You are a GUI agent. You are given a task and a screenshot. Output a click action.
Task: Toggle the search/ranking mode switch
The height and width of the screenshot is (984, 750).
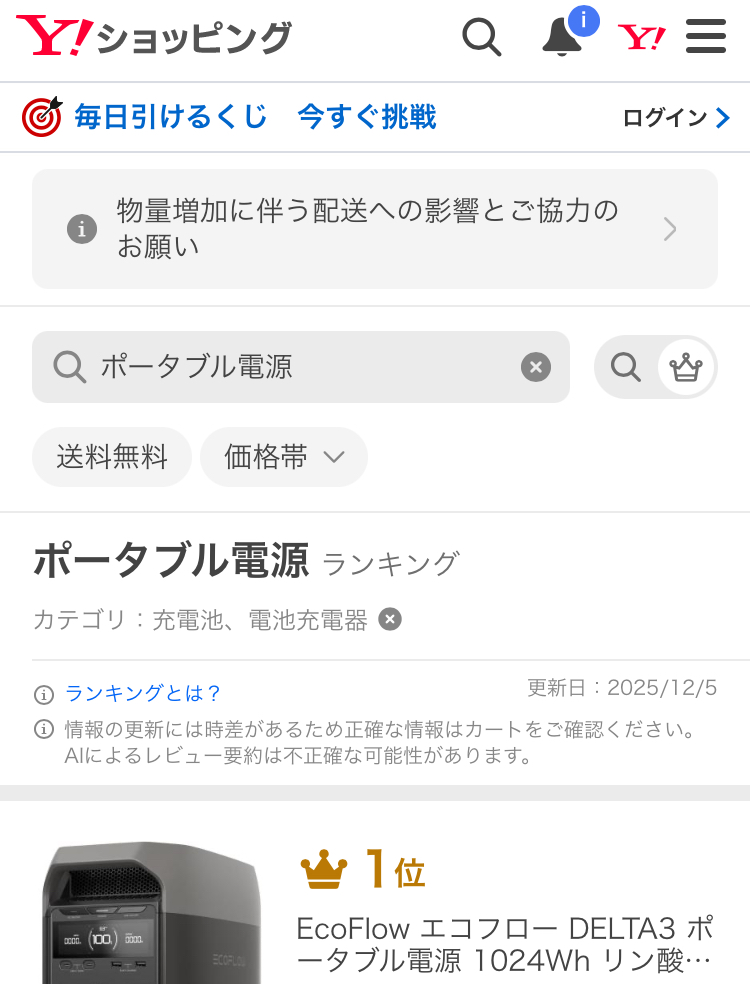(x=656, y=367)
